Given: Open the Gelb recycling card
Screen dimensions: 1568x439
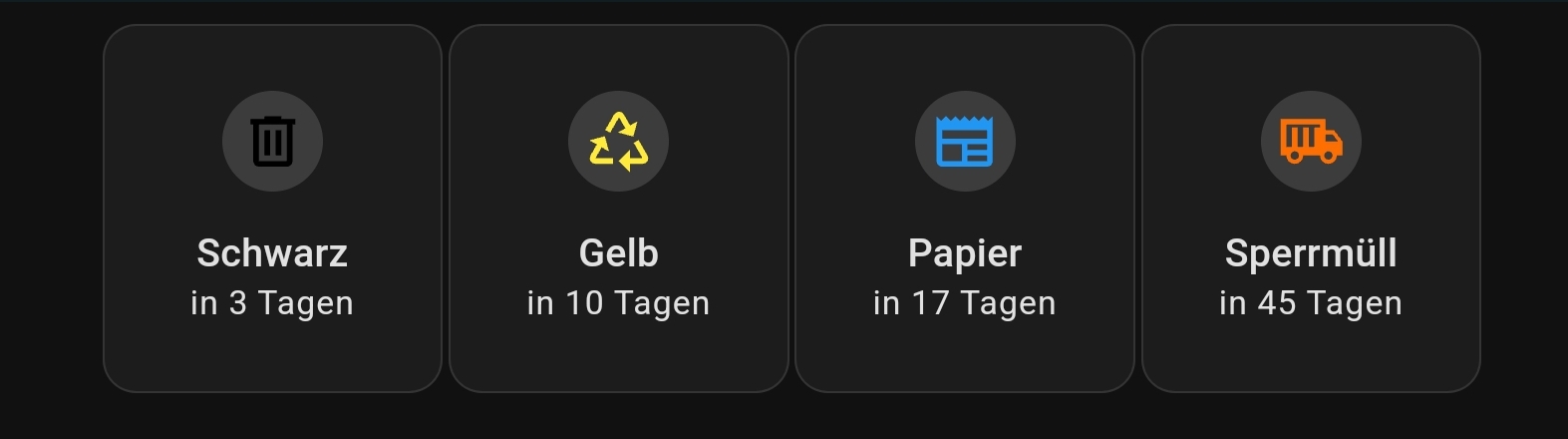Looking at the screenshot, I should point(618,209).
